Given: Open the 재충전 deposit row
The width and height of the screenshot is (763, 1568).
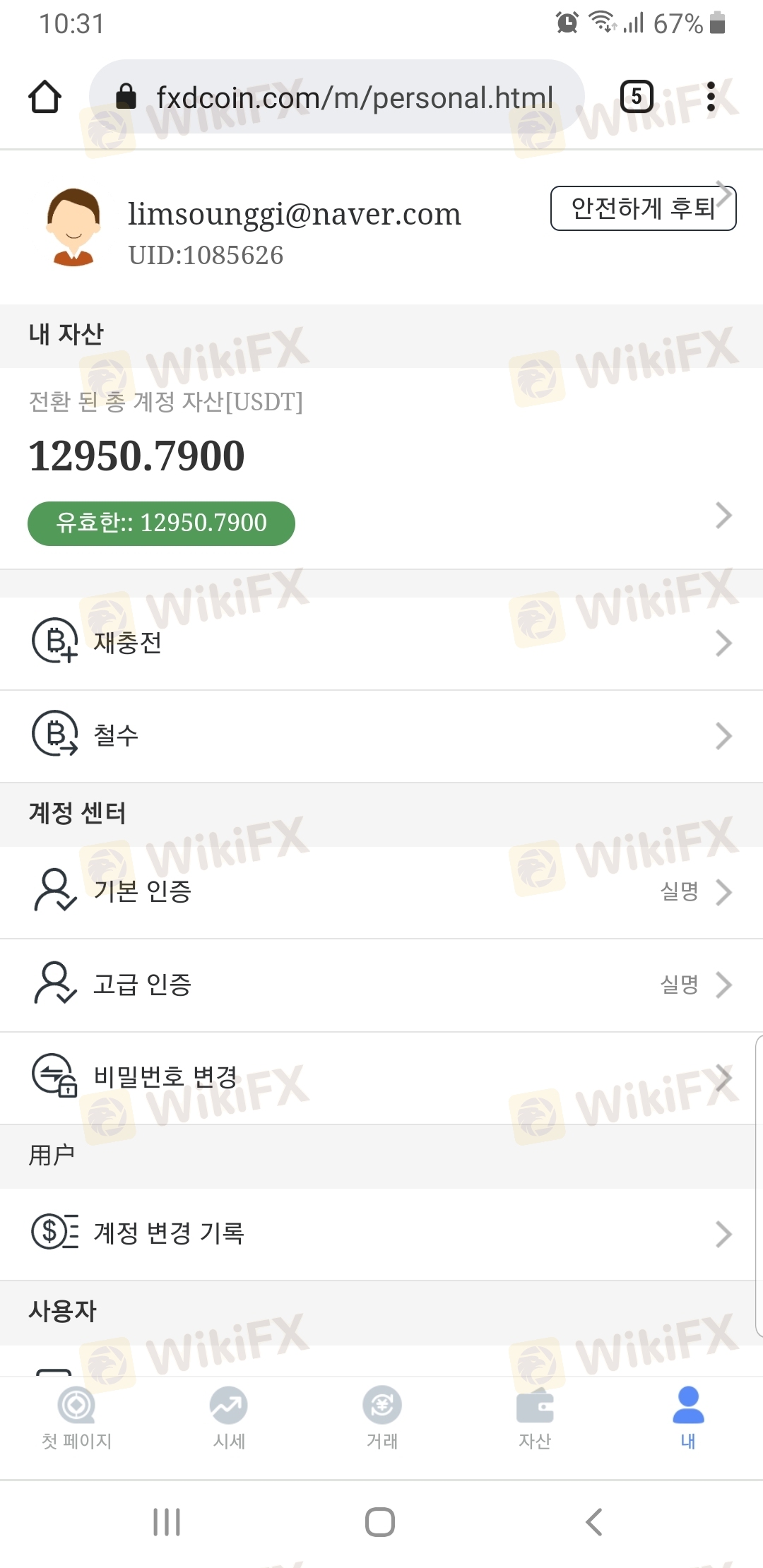Looking at the screenshot, I should [381, 643].
